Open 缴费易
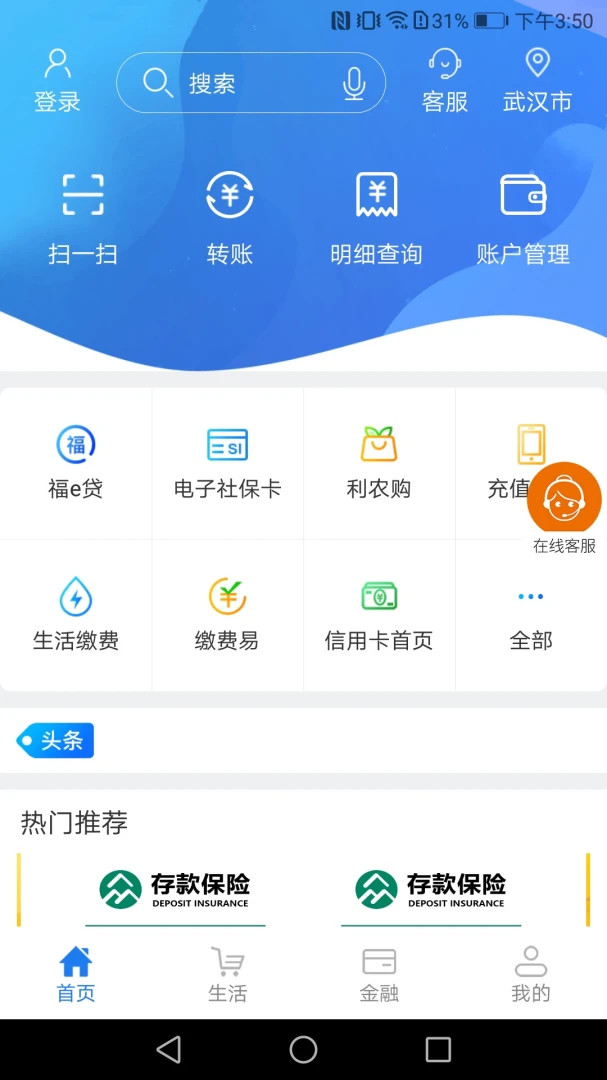 coord(227,615)
